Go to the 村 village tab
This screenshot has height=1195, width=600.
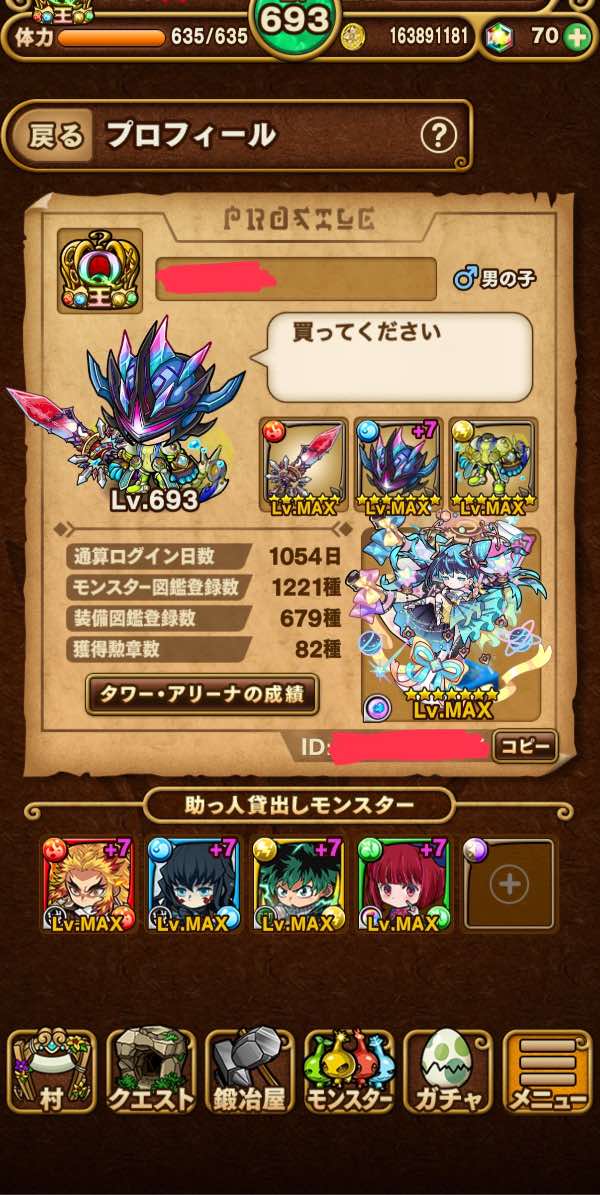[x=50, y=1071]
